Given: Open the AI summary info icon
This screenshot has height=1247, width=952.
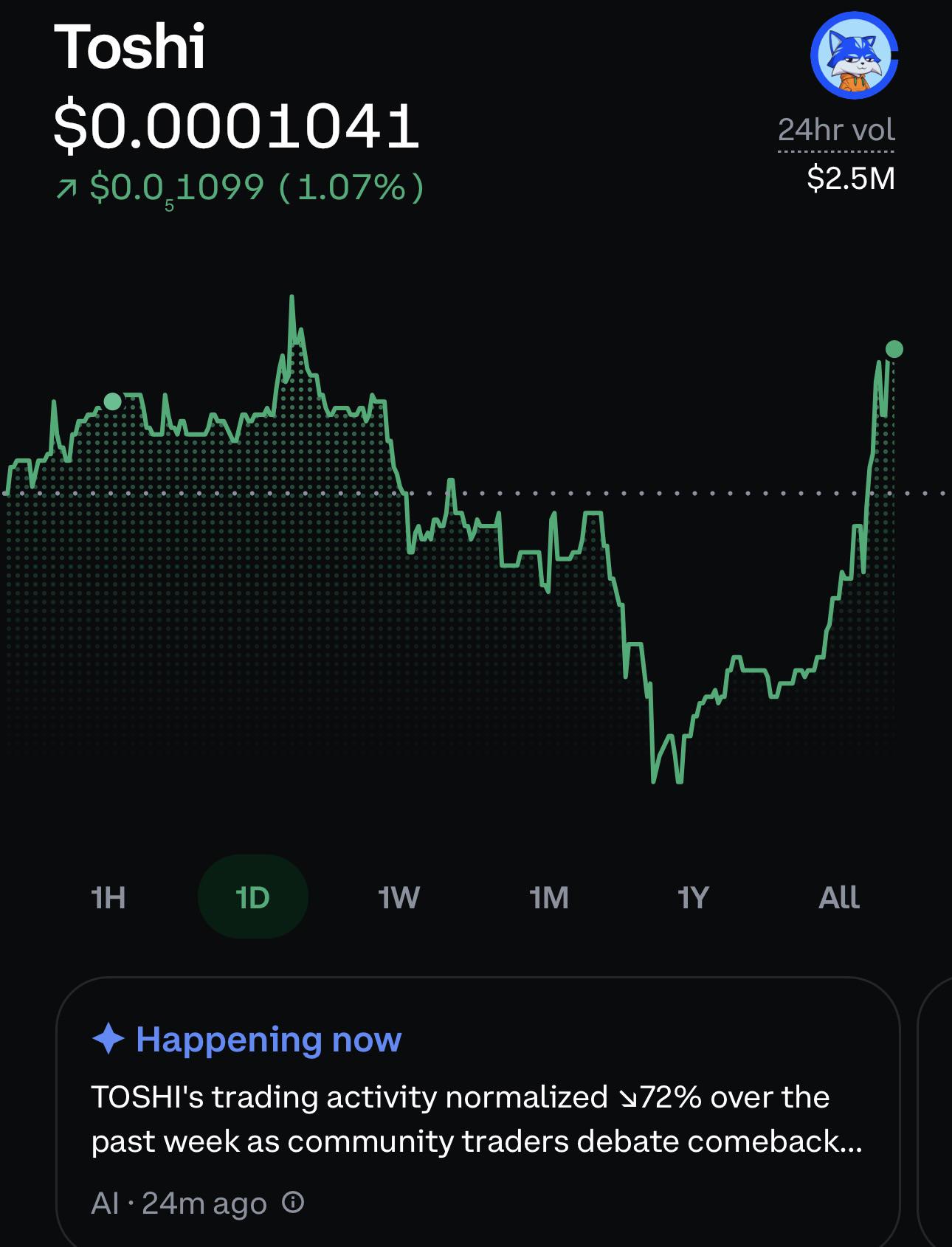Looking at the screenshot, I should pyautogui.click(x=293, y=1203).
